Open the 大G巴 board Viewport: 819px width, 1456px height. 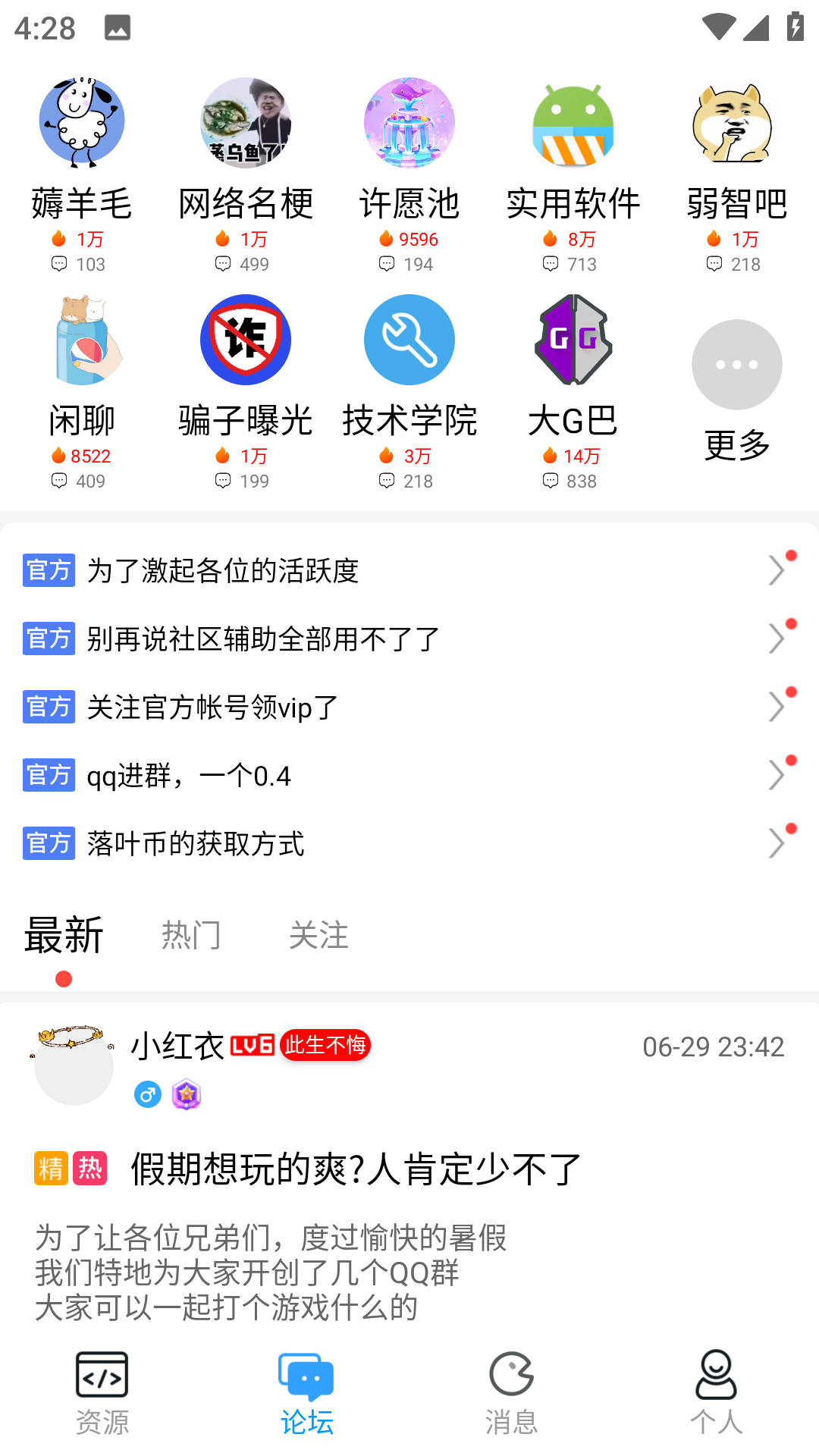coord(573,391)
